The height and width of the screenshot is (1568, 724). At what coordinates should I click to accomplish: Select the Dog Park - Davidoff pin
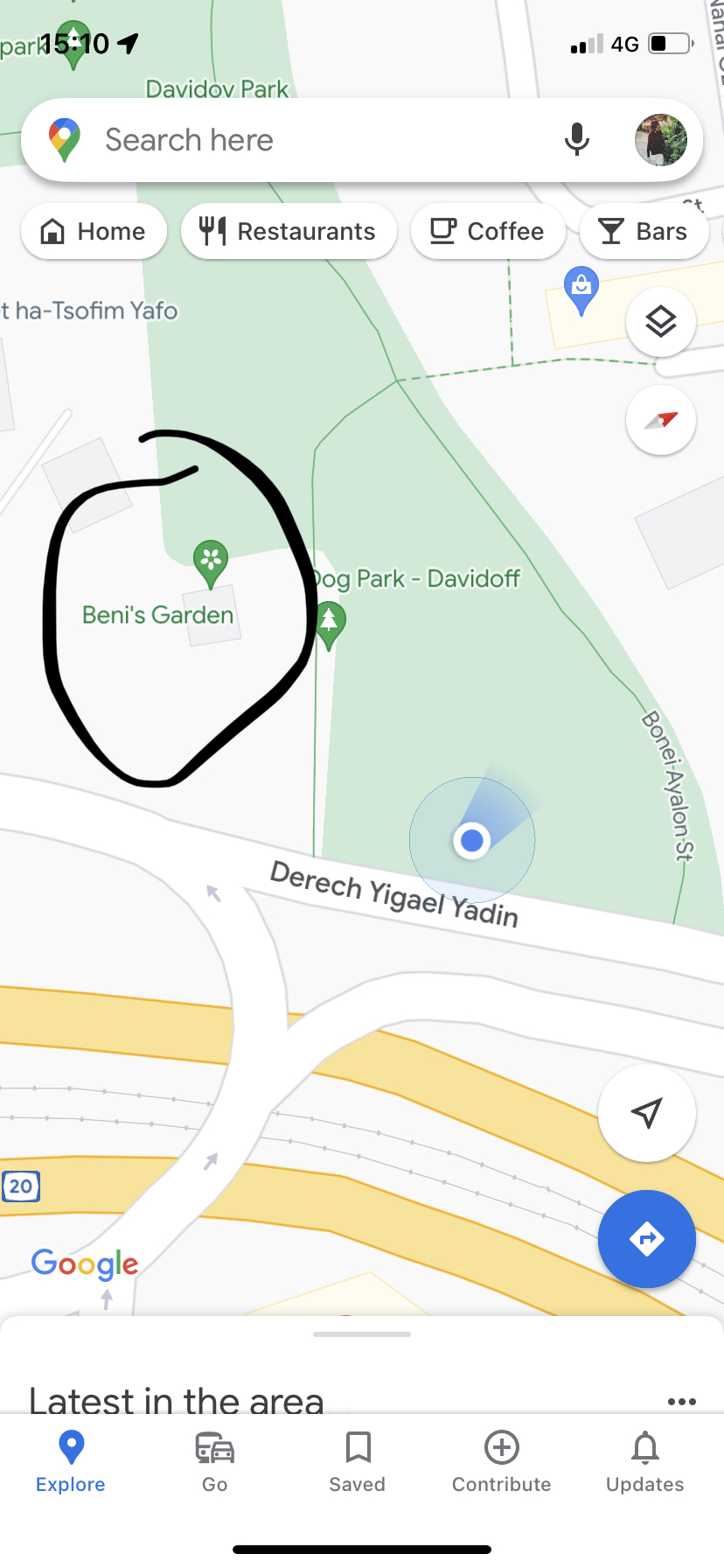(x=329, y=626)
